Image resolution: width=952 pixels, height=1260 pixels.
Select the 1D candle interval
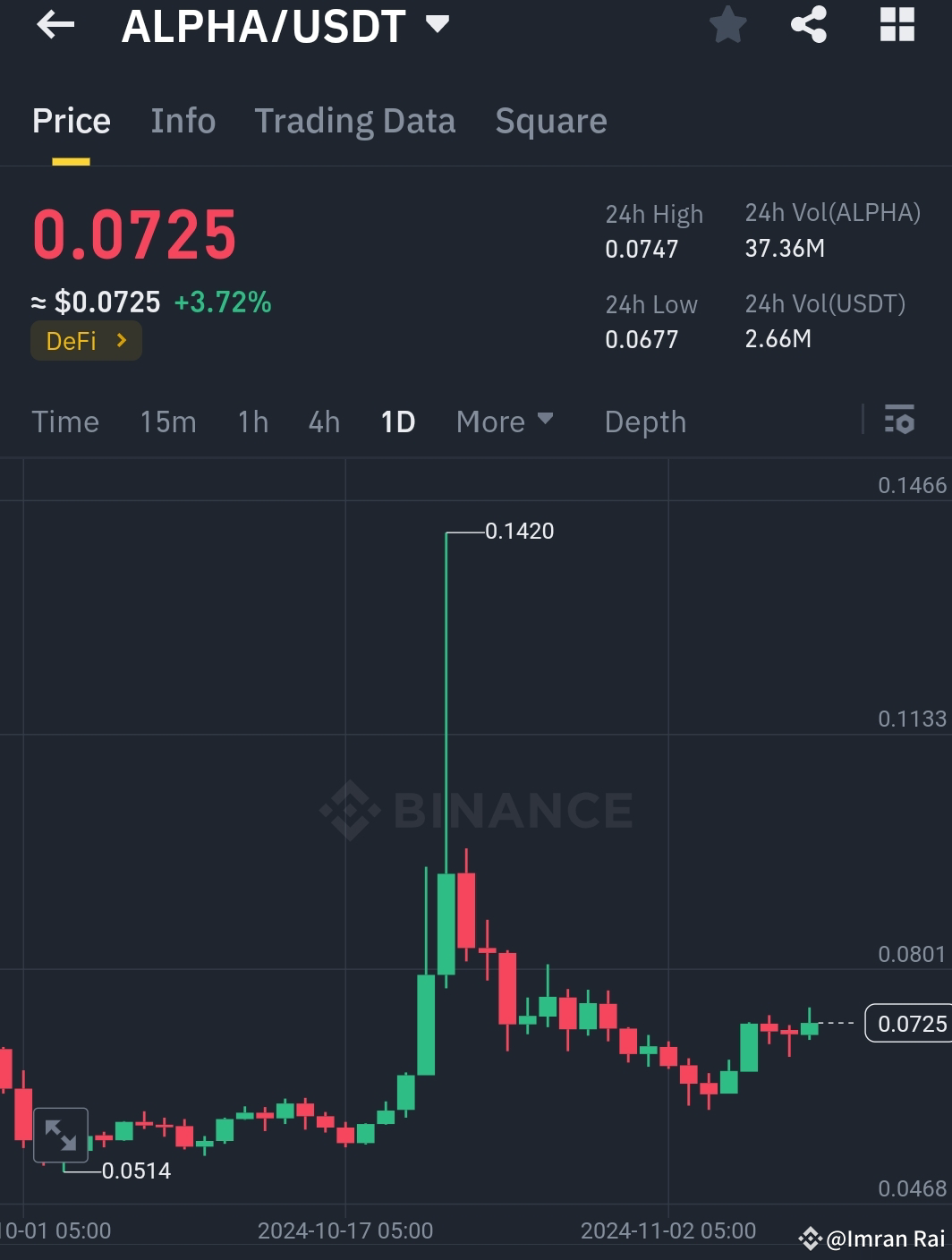396,421
